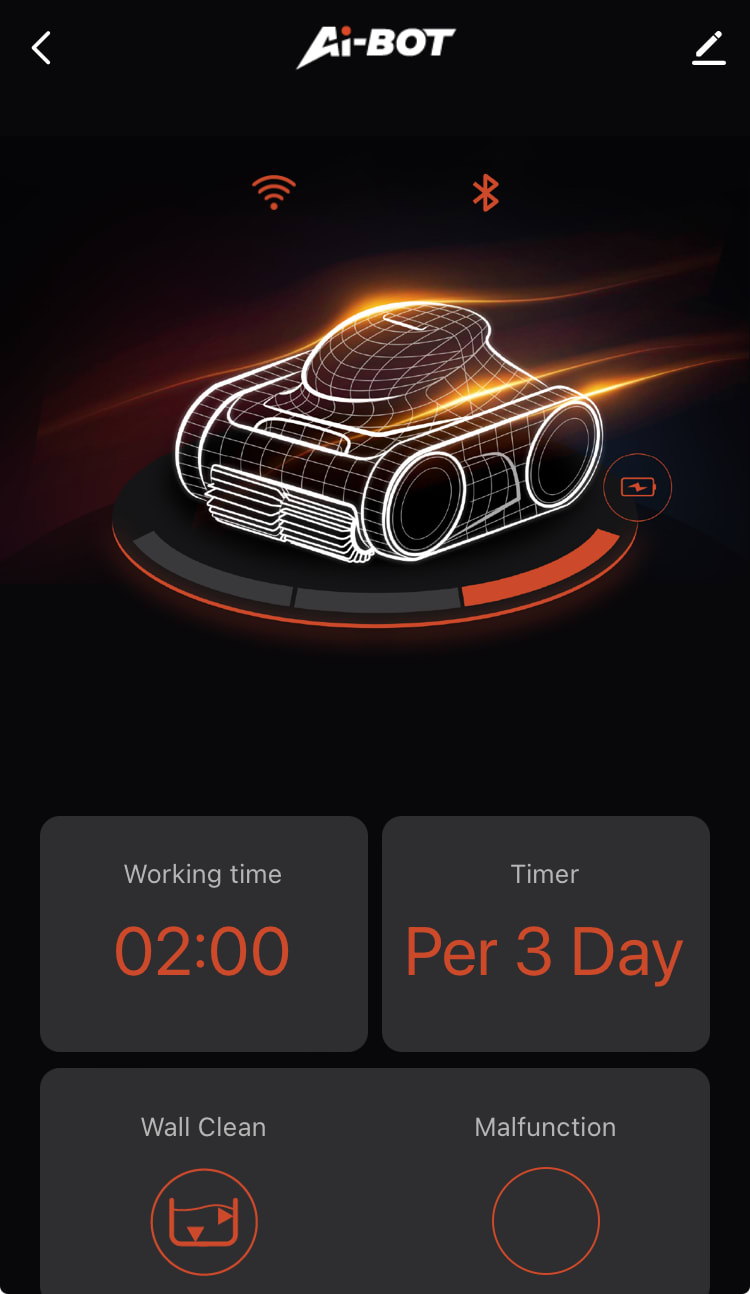Open the Timer Per 3 Day card

click(546, 933)
